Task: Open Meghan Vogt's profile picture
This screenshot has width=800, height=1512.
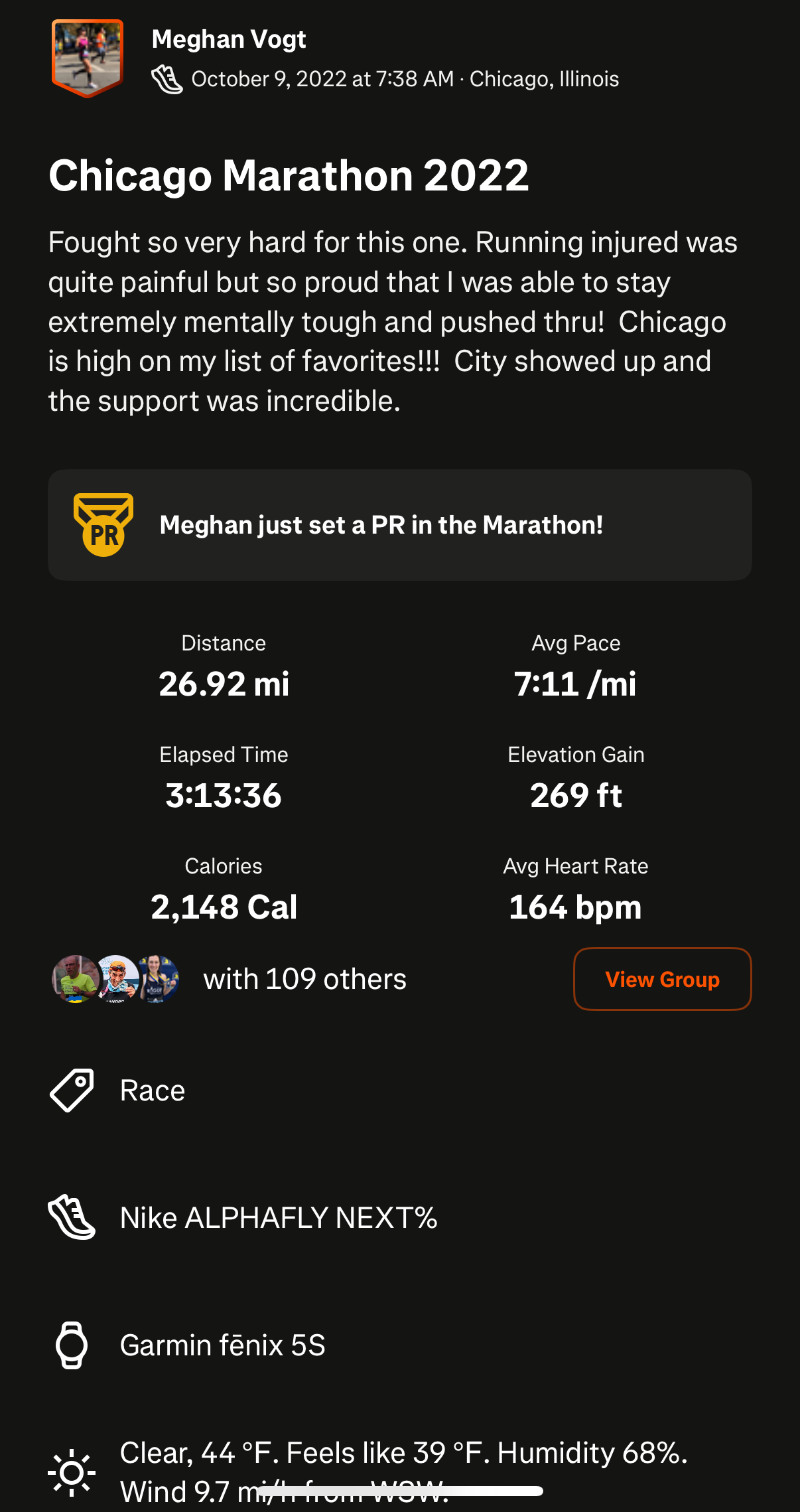Action: tap(88, 58)
